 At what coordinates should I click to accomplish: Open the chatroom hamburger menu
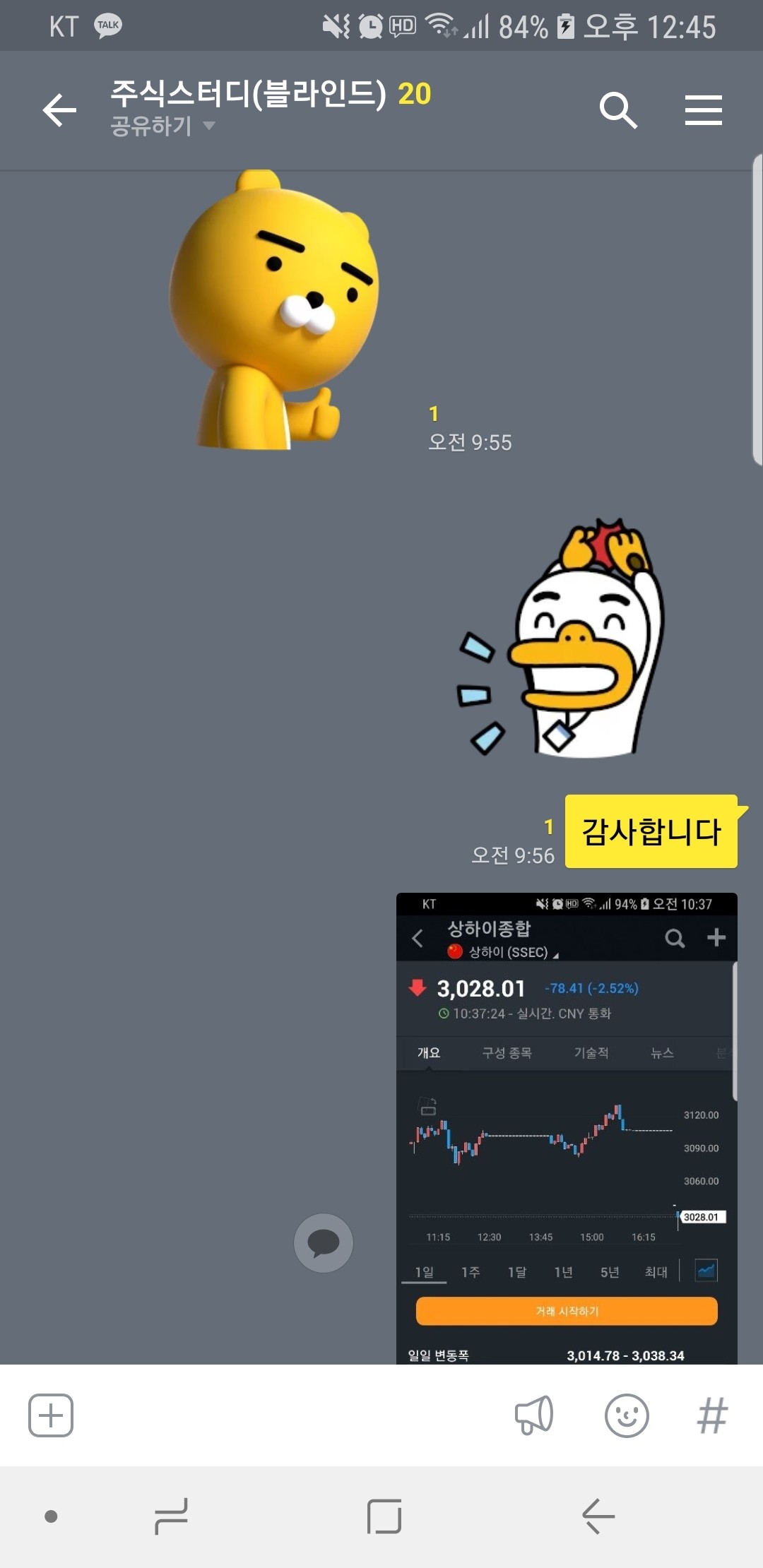[x=704, y=110]
